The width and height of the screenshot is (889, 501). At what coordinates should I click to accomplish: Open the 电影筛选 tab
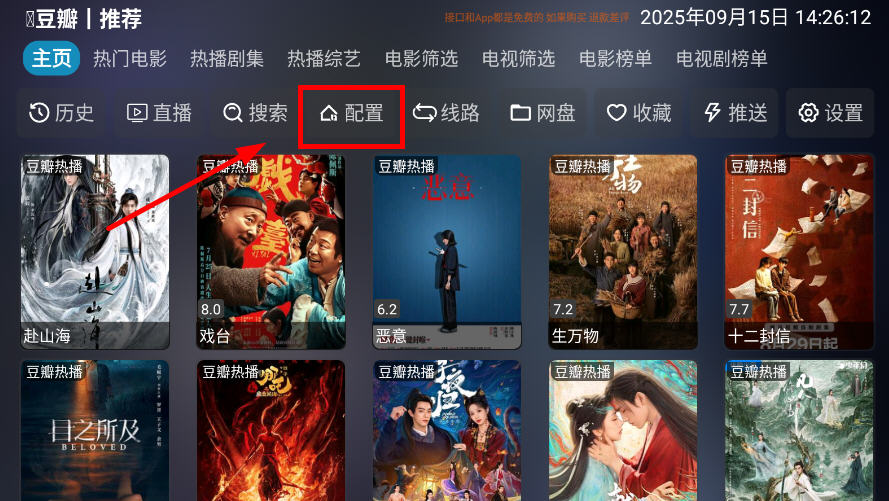pyautogui.click(x=421, y=59)
